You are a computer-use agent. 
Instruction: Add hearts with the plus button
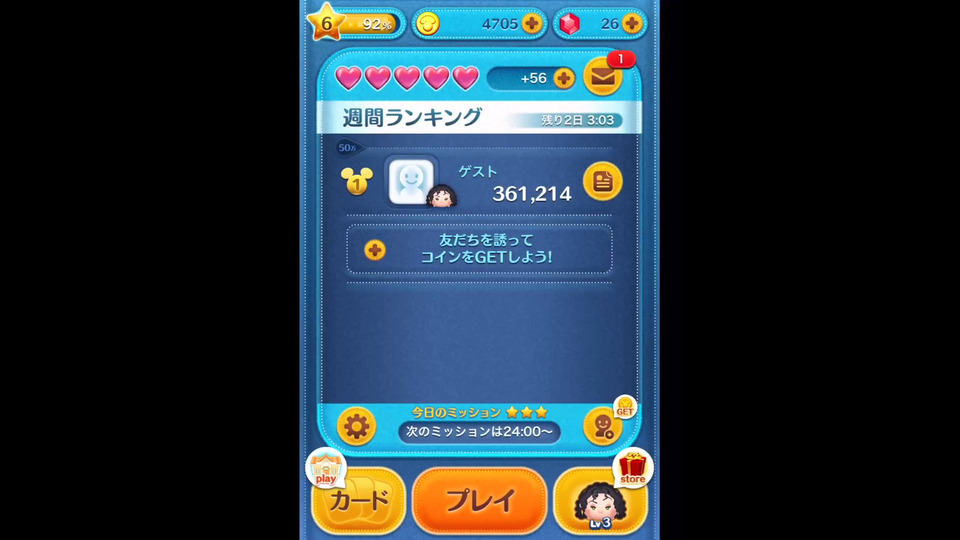pyautogui.click(x=563, y=78)
